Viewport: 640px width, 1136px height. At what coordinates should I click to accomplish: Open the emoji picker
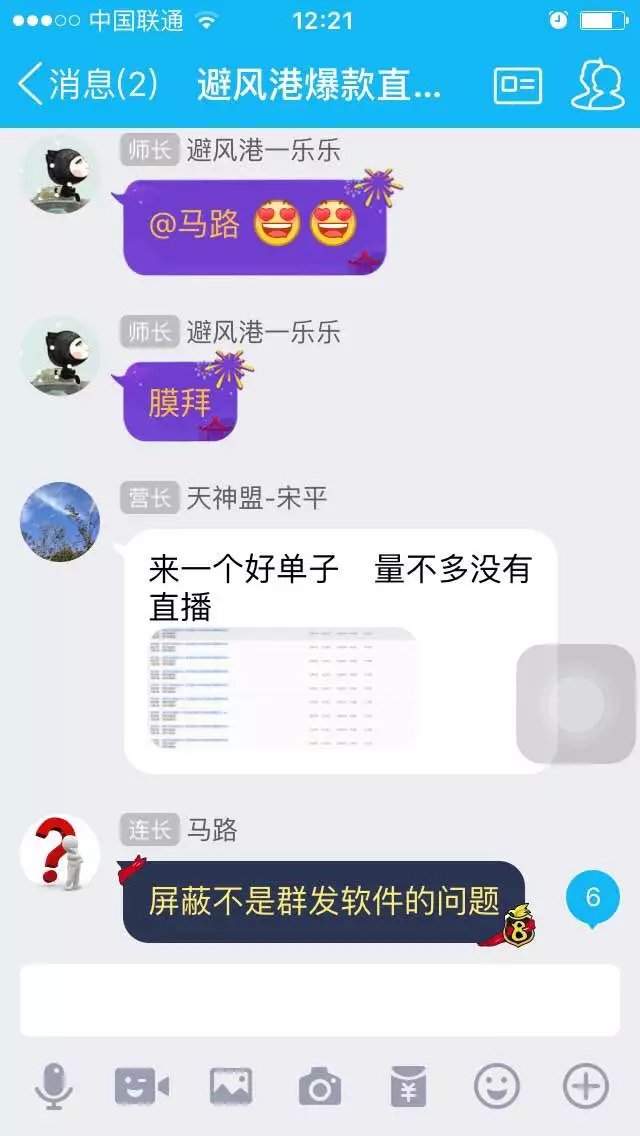tap(497, 1086)
